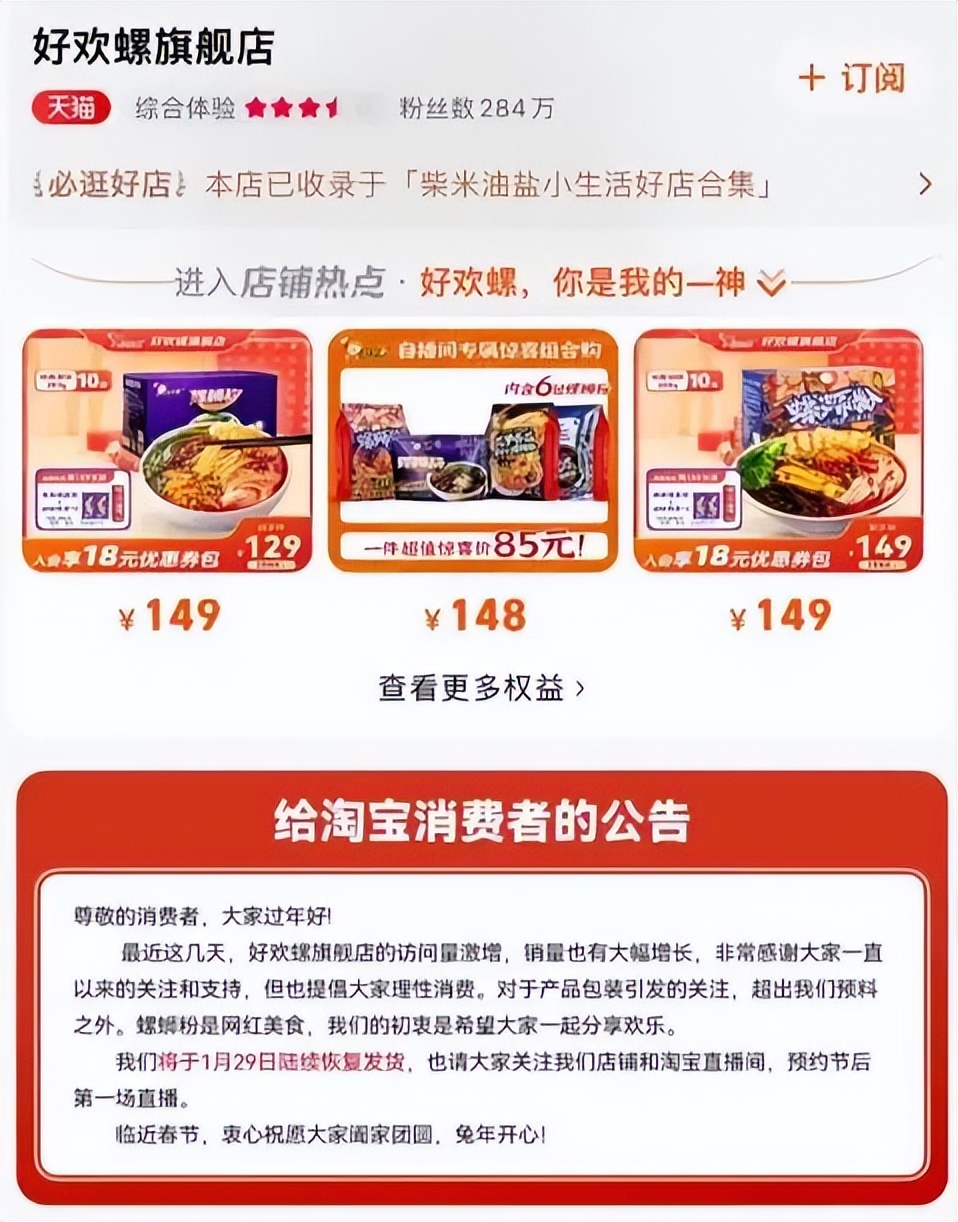Click the 85元 surprise price banner

pyautogui.click(x=475, y=546)
